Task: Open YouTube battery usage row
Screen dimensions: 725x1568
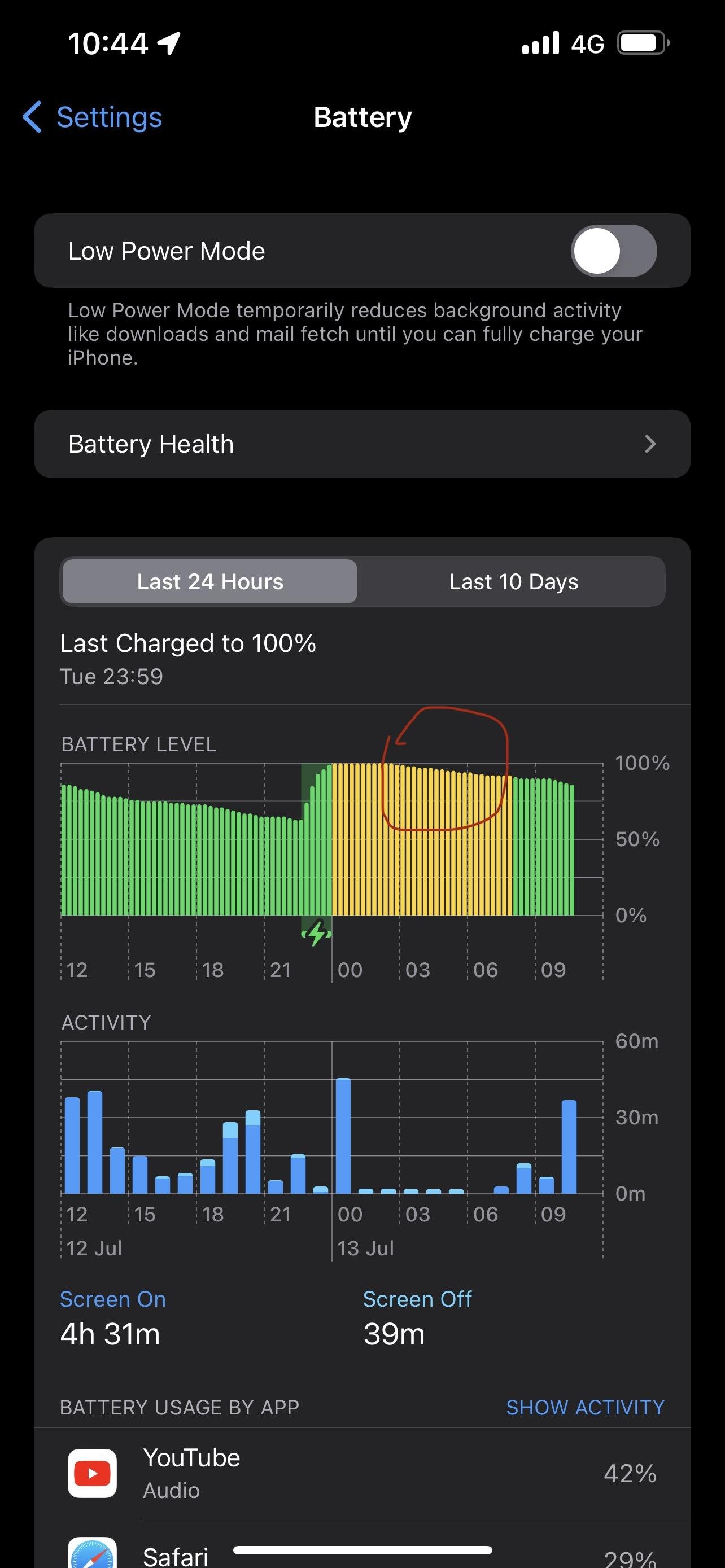Action: [362, 1473]
